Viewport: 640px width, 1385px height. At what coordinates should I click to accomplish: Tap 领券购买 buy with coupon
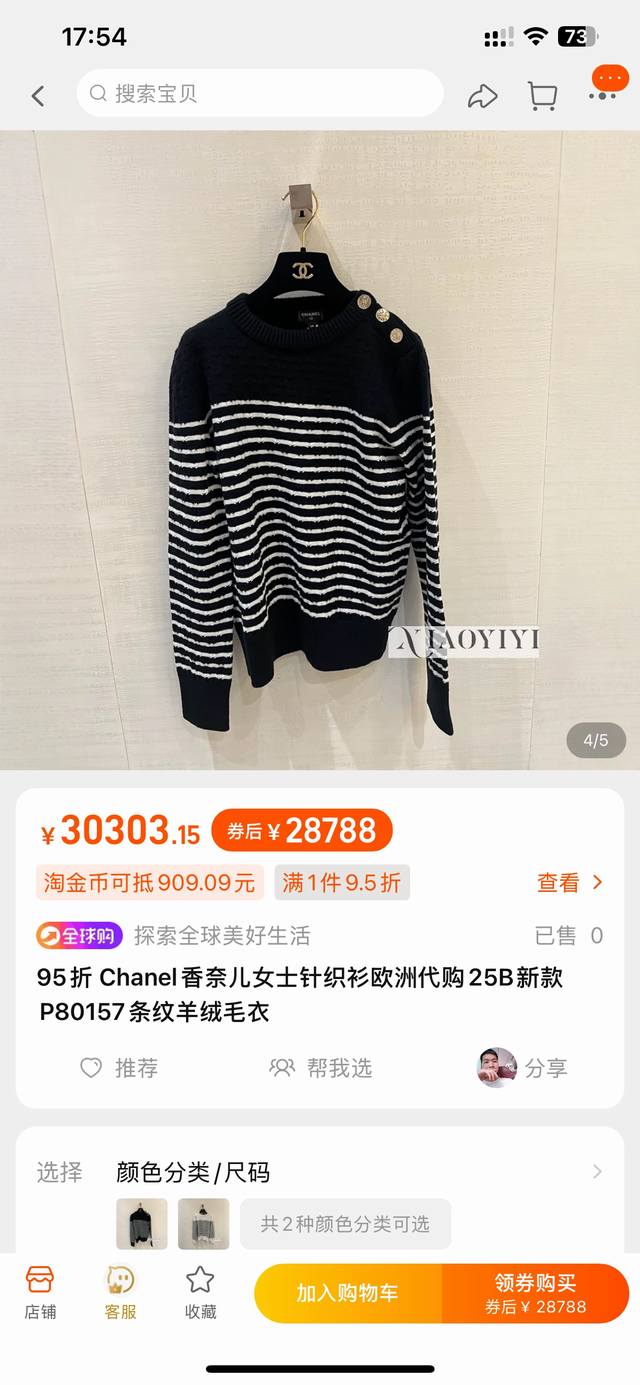point(535,1293)
